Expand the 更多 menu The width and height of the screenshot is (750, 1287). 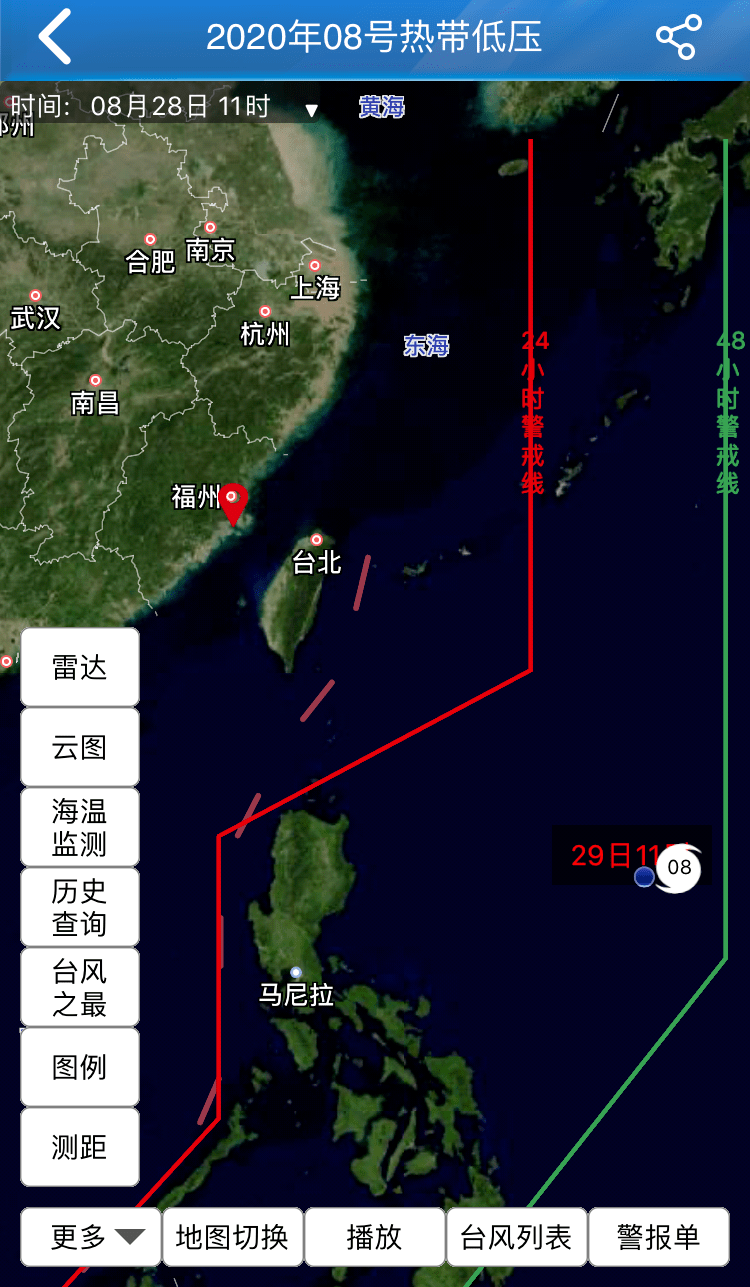point(91,1237)
